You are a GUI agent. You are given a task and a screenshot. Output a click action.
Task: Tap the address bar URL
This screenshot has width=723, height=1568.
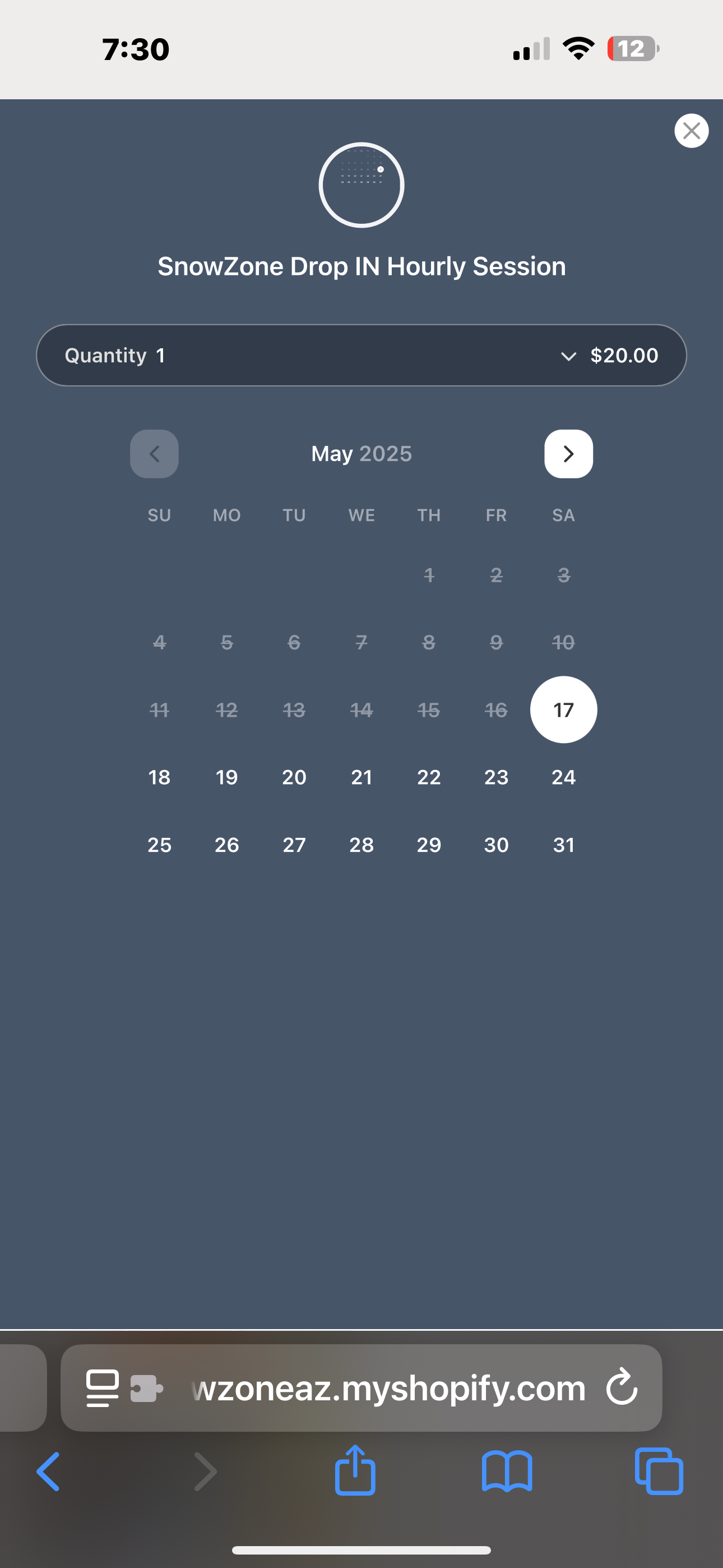click(388, 1388)
